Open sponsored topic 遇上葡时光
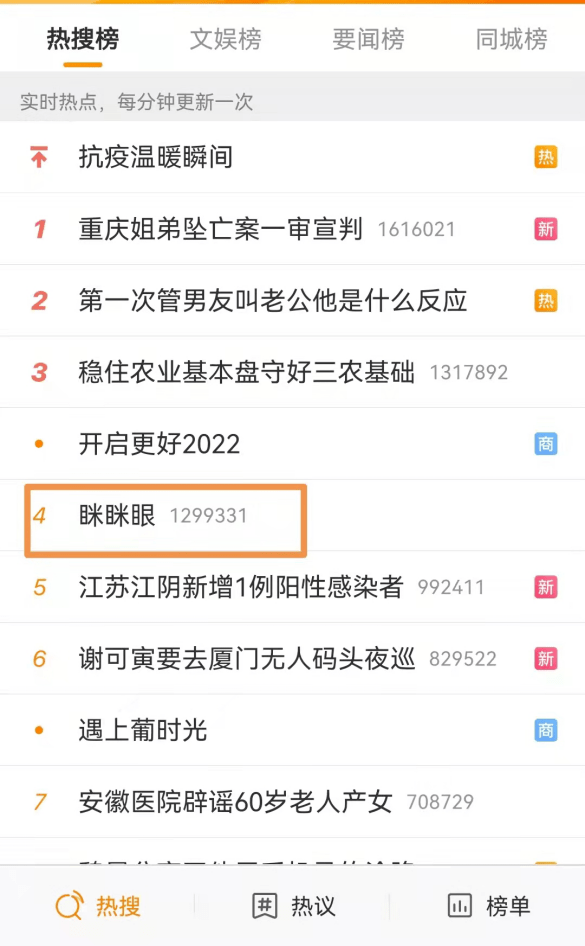 coord(292,731)
